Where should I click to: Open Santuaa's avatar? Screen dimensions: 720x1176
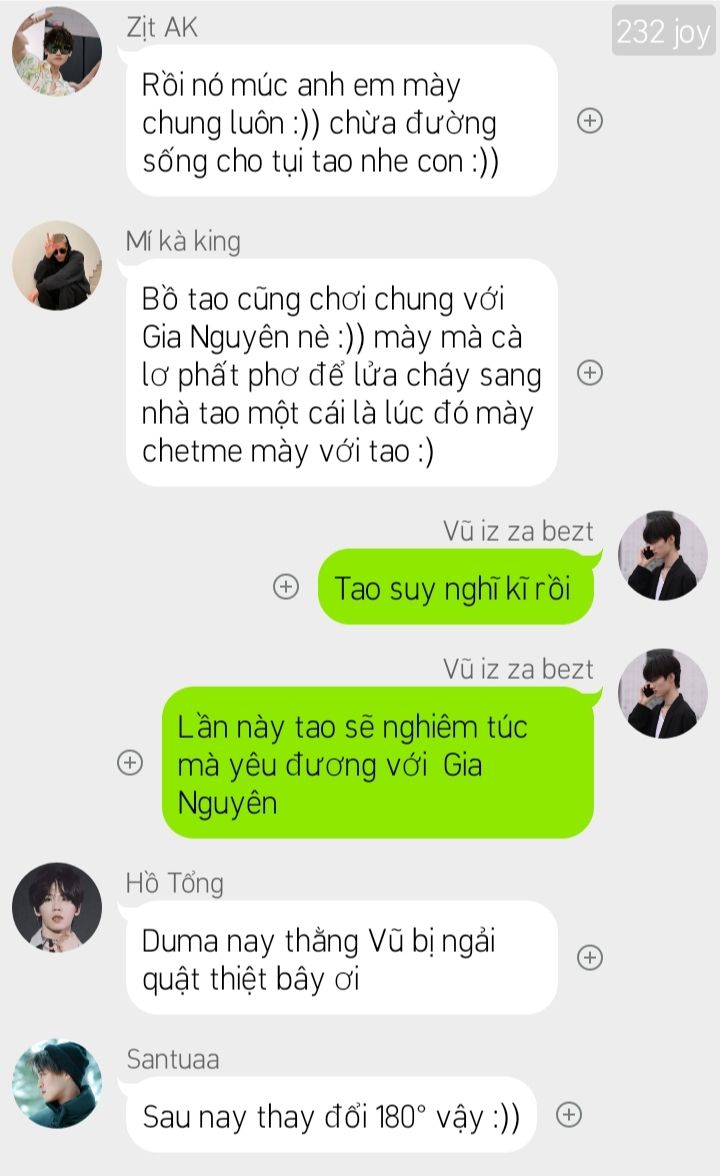[x=57, y=1084]
